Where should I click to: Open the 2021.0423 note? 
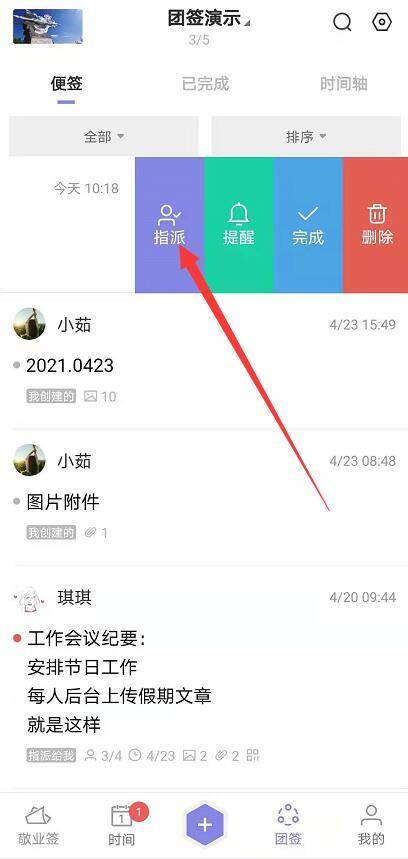point(204,360)
